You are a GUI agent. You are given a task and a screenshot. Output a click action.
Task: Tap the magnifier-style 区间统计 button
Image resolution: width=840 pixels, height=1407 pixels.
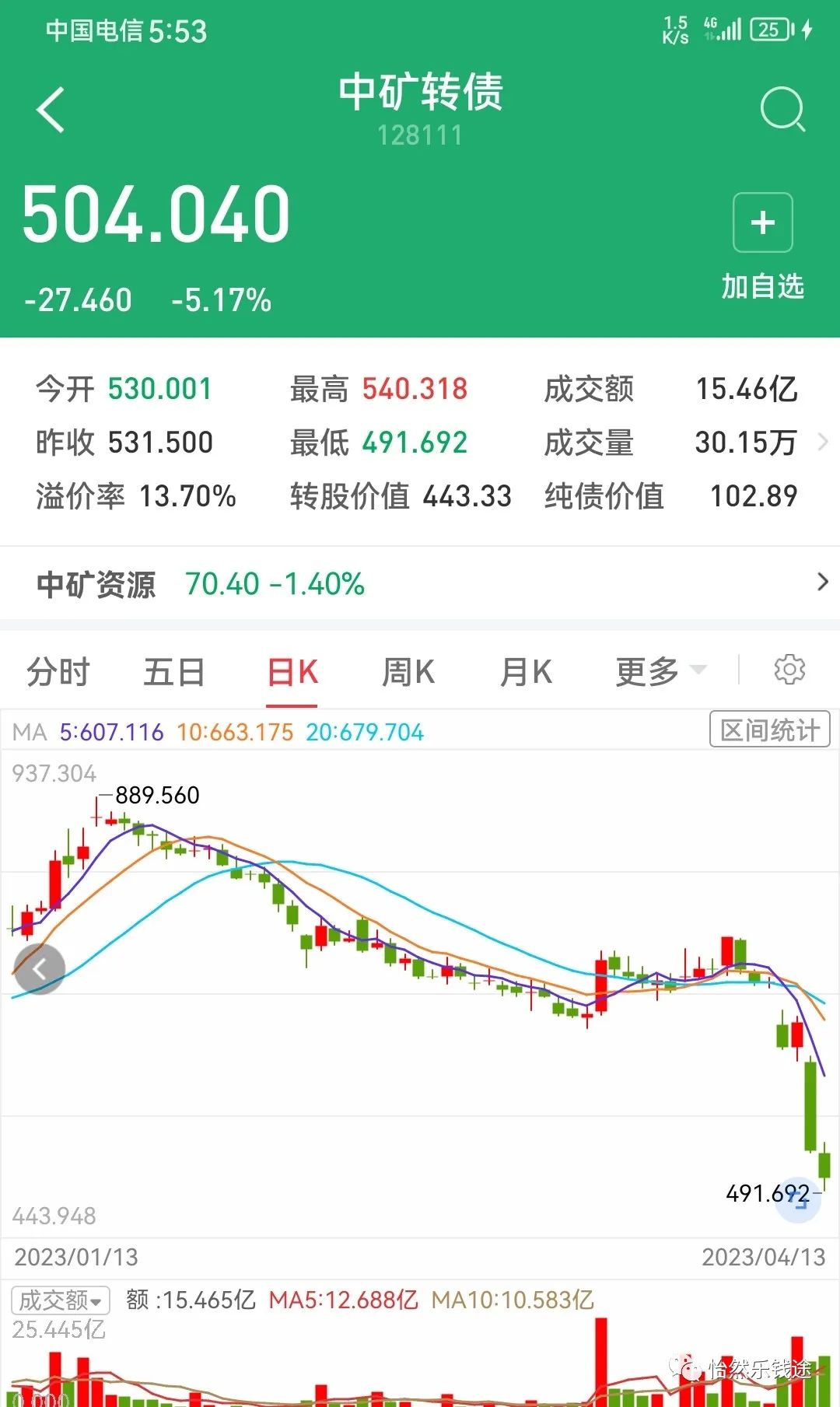769,730
